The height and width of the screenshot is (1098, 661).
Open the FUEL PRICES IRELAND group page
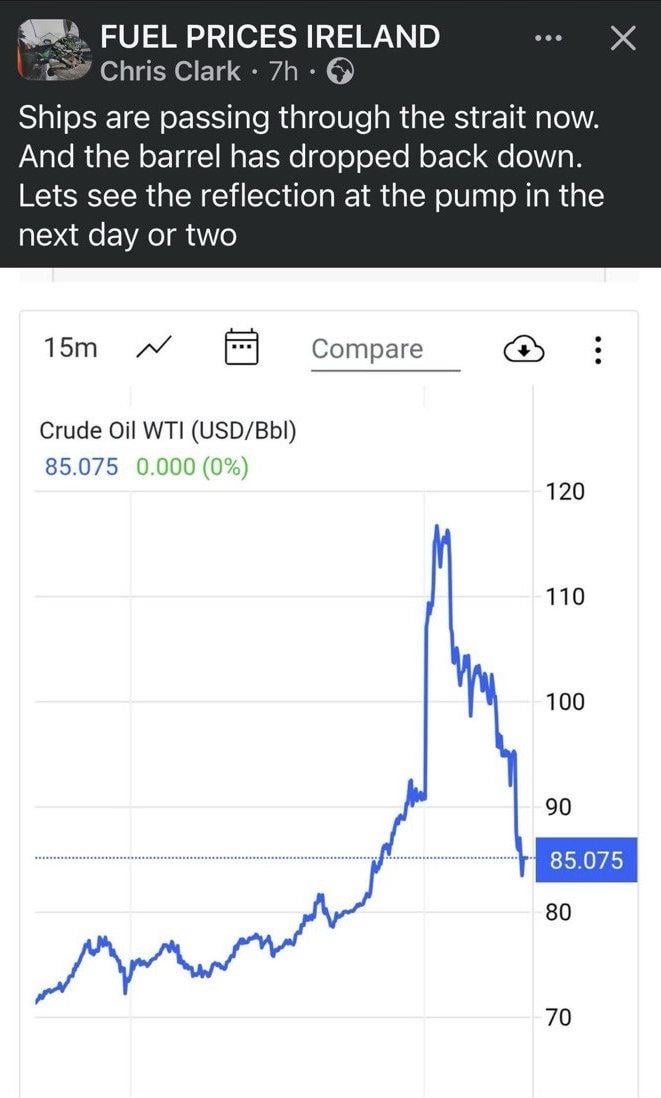[x=270, y=37]
